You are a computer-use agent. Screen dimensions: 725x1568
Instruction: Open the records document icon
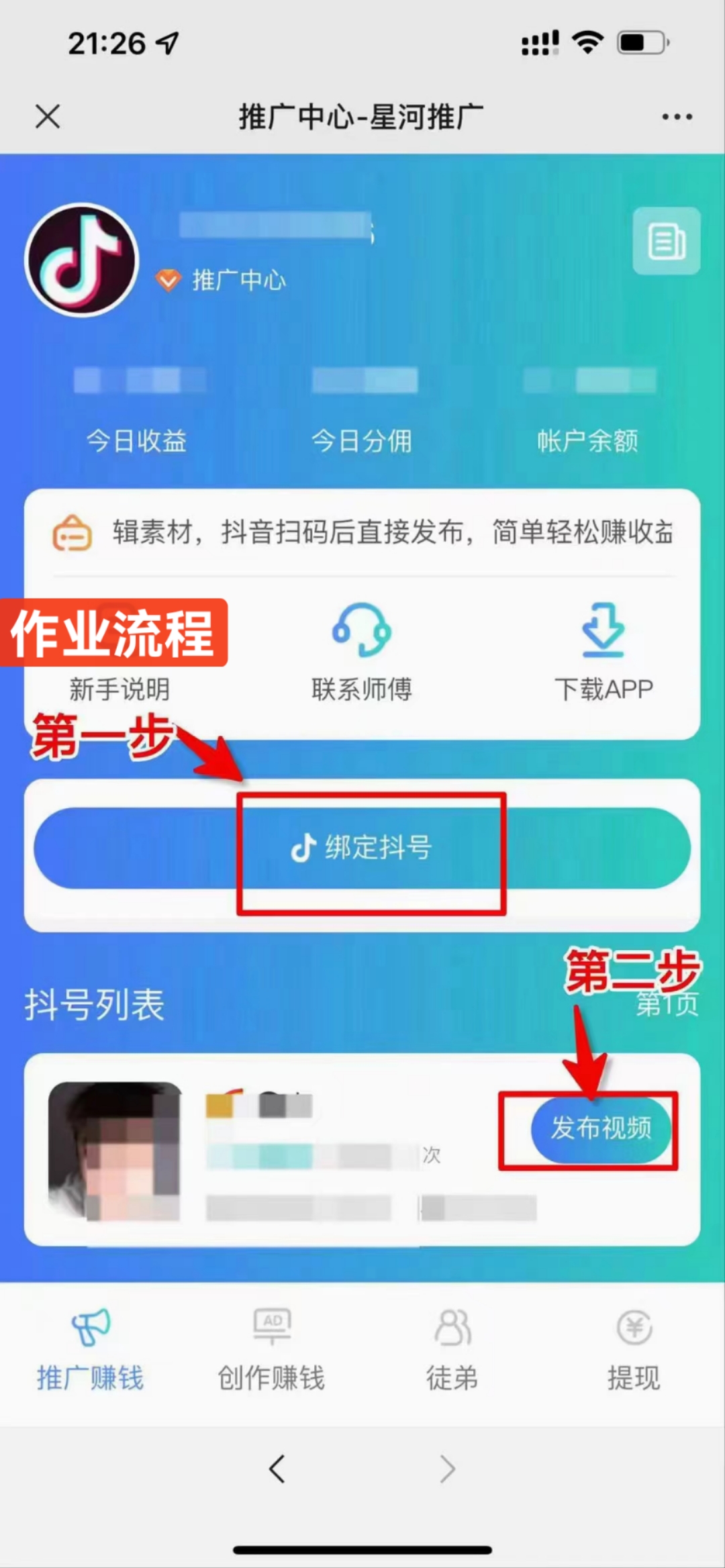tap(667, 241)
